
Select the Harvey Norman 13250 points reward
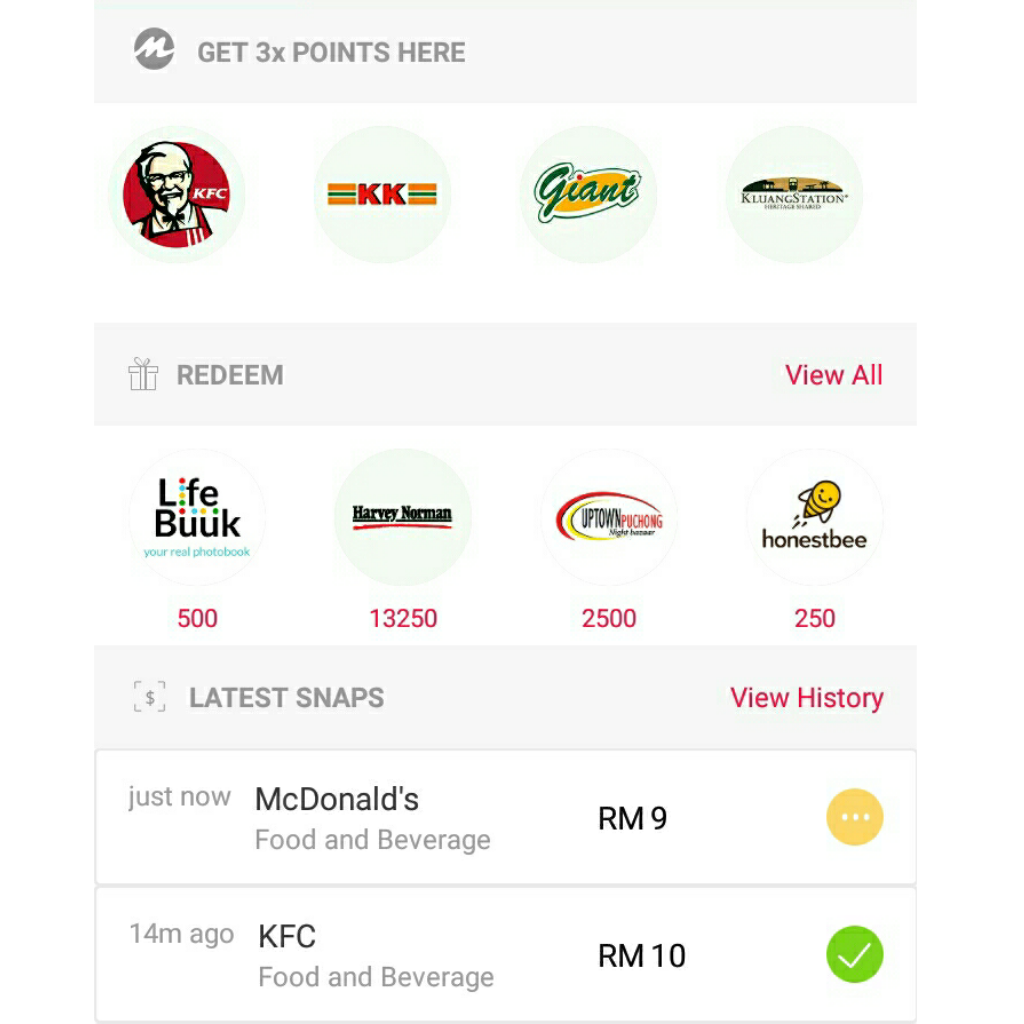tap(402, 518)
